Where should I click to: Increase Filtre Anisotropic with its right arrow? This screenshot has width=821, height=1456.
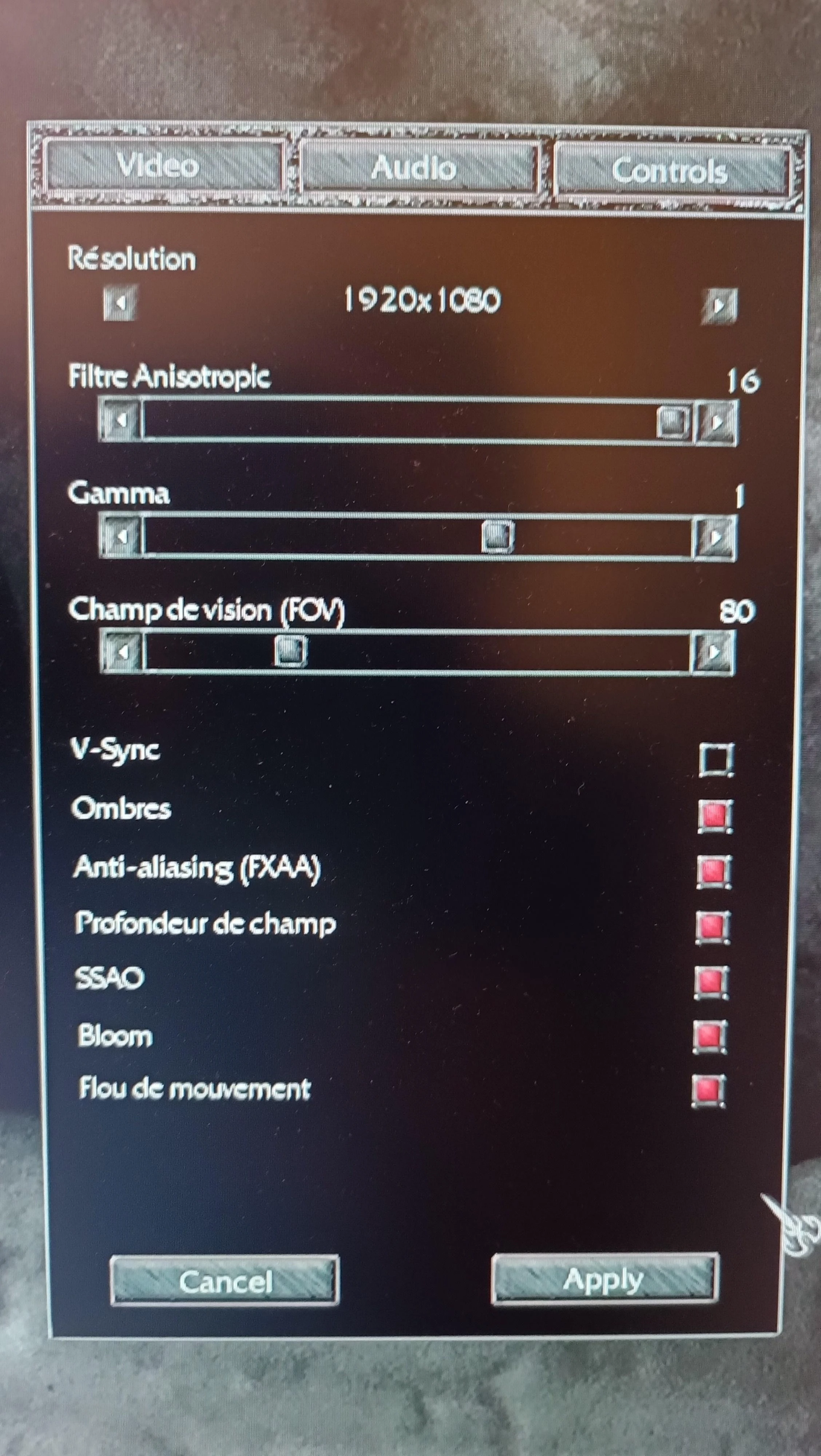click(x=717, y=423)
